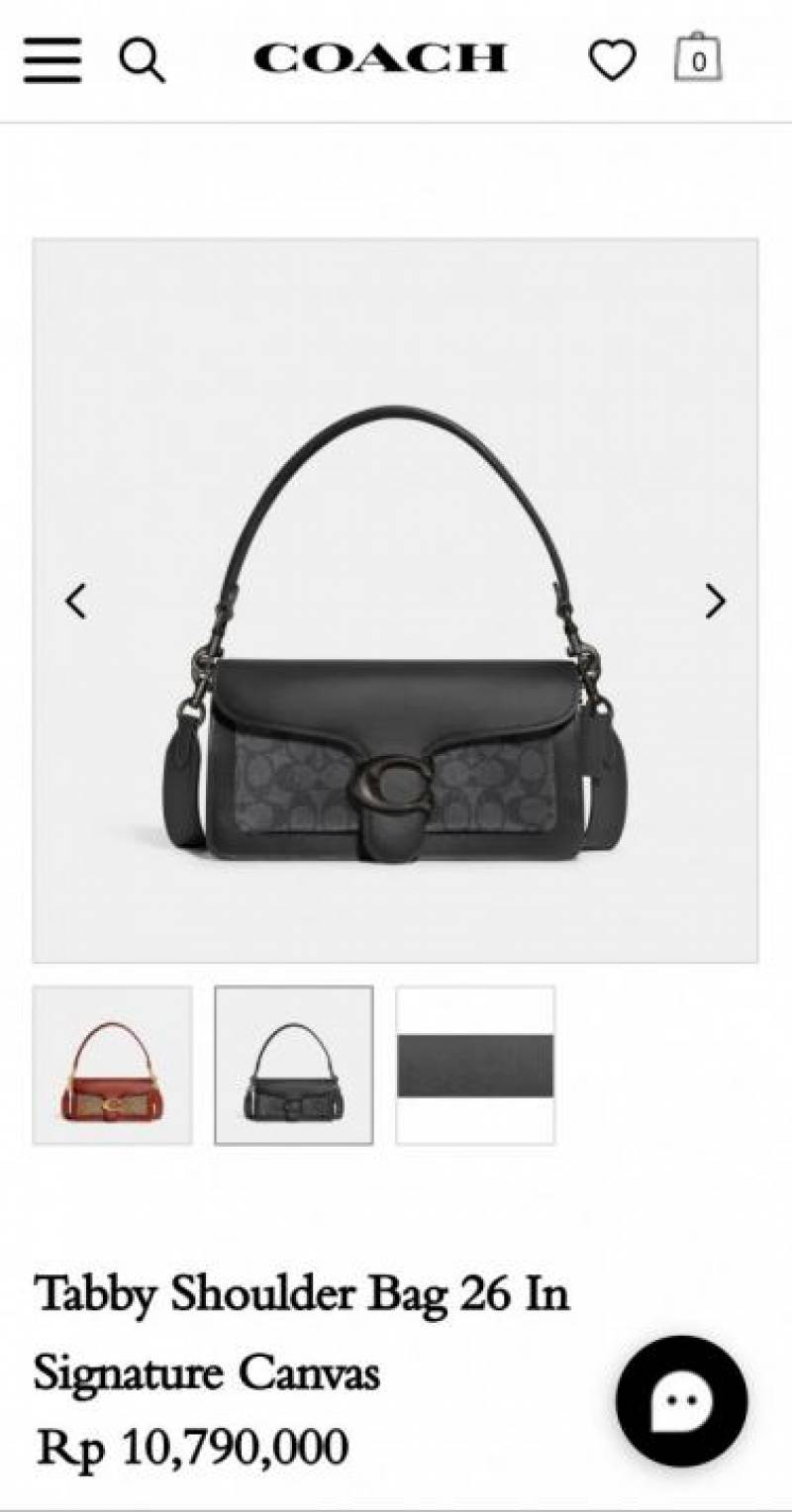This screenshot has width=792, height=1512.
Task: Show the next product image
Action: (715, 601)
